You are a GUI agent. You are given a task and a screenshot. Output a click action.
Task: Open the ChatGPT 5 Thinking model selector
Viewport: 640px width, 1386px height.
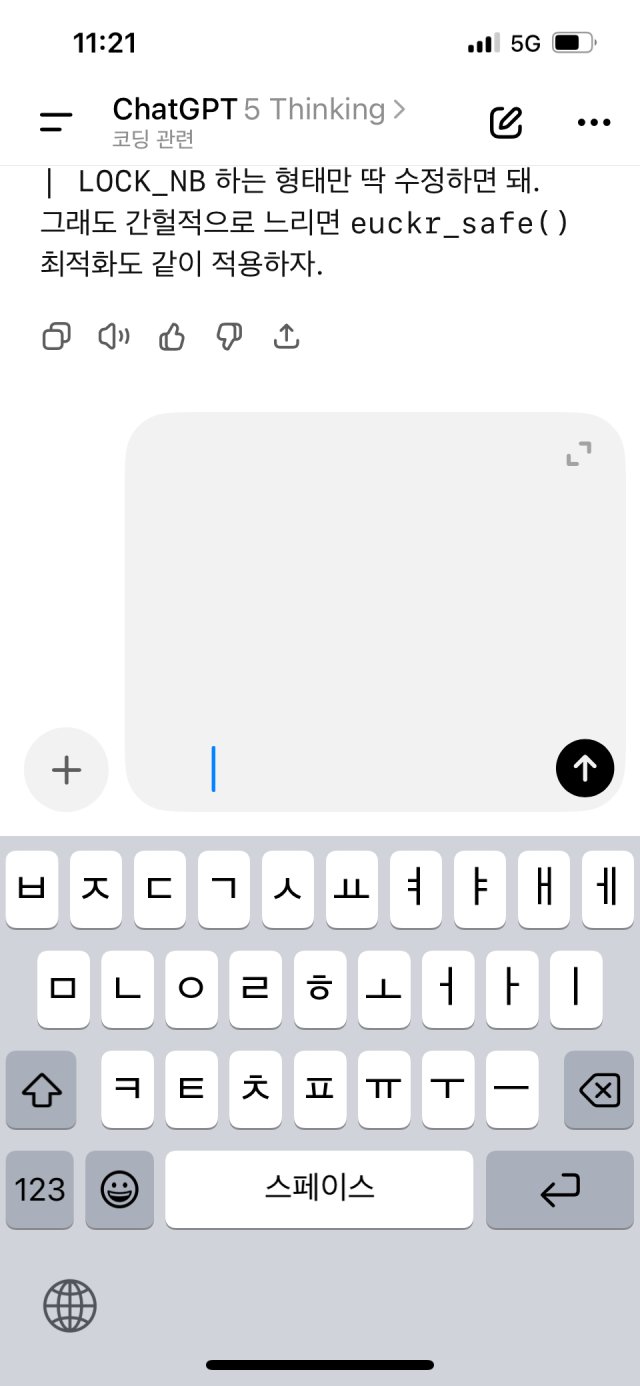(x=259, y=109)
